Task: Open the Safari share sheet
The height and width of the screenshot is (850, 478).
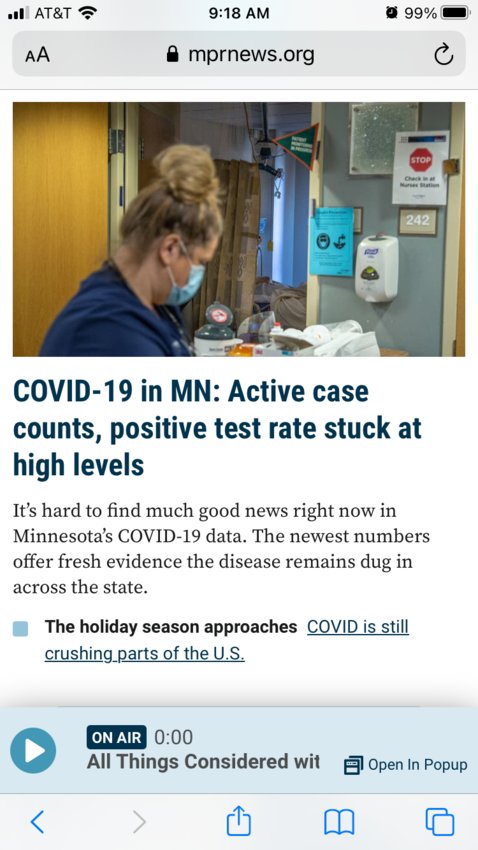Action: pos(238,820)
